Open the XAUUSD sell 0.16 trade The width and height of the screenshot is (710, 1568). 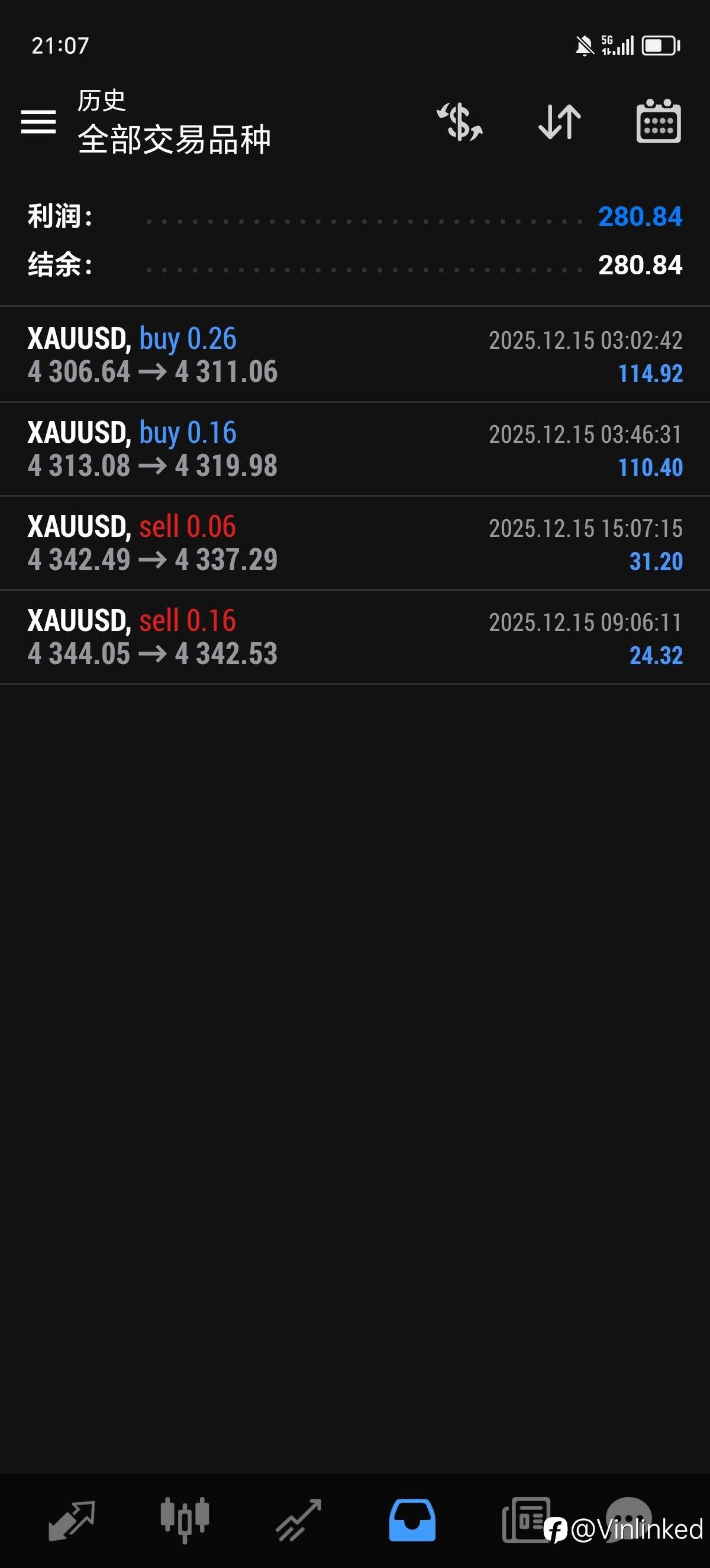(355, 637)
